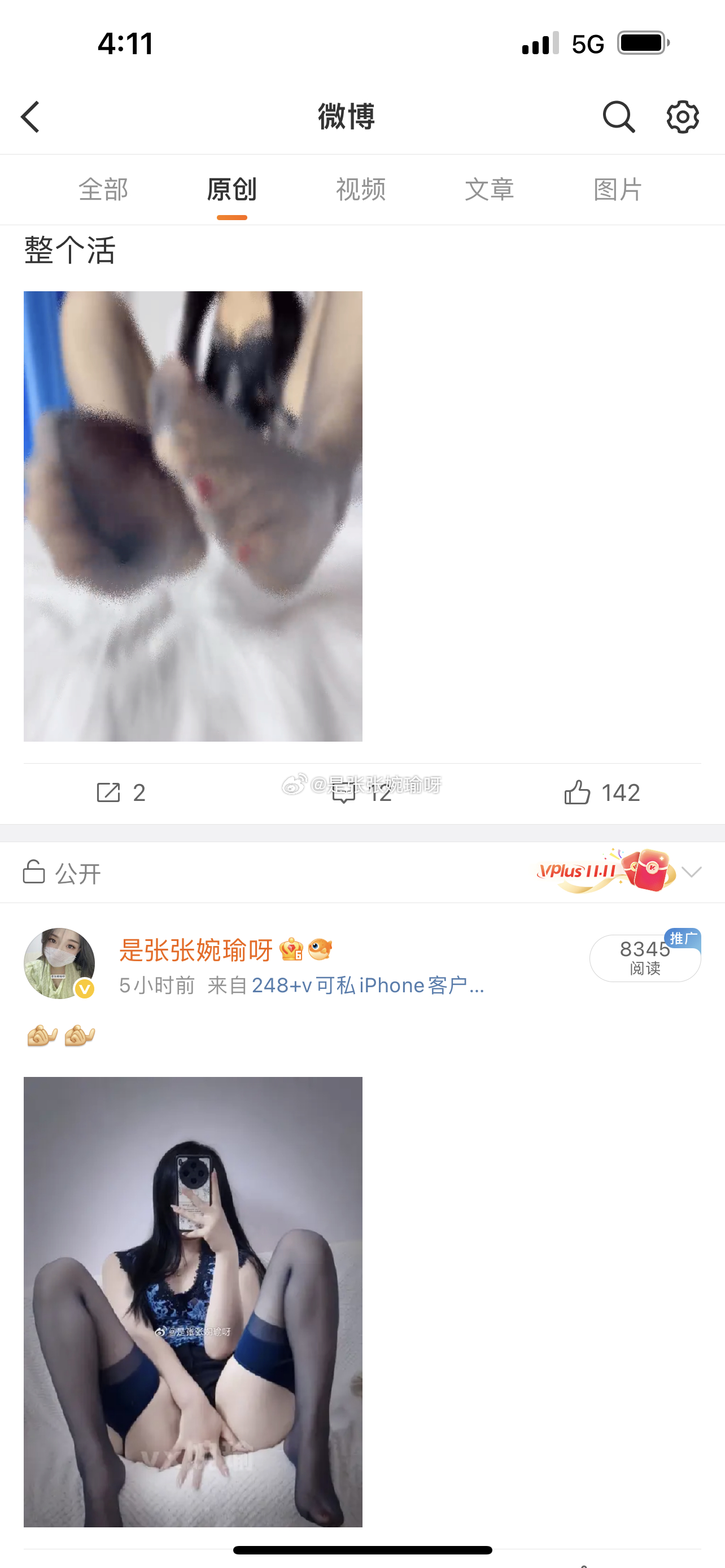Like the 整个活 post
The height and width of the screenshot is (1568, 725).
(602, 793)
